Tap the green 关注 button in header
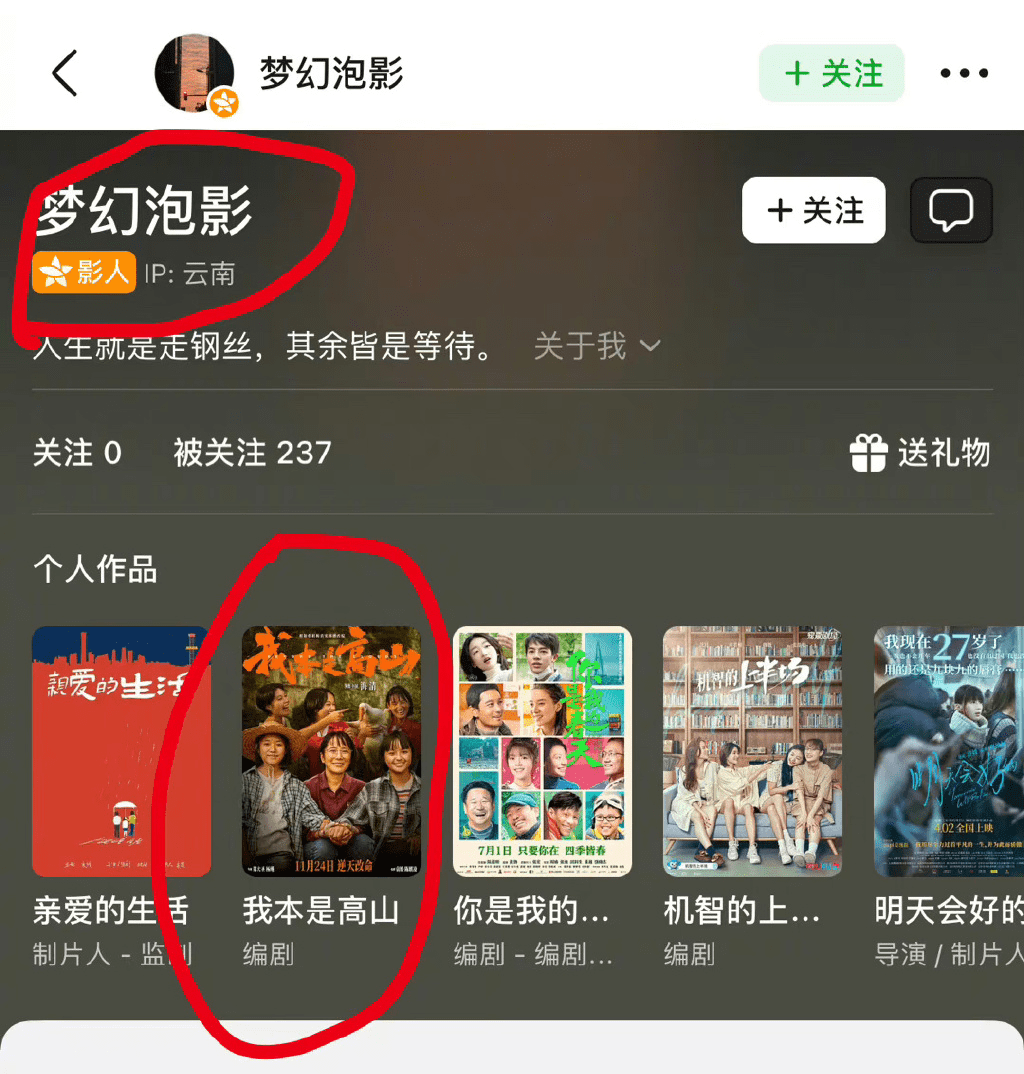The height and width of the screenshot is (1074, 1024). 832,73
